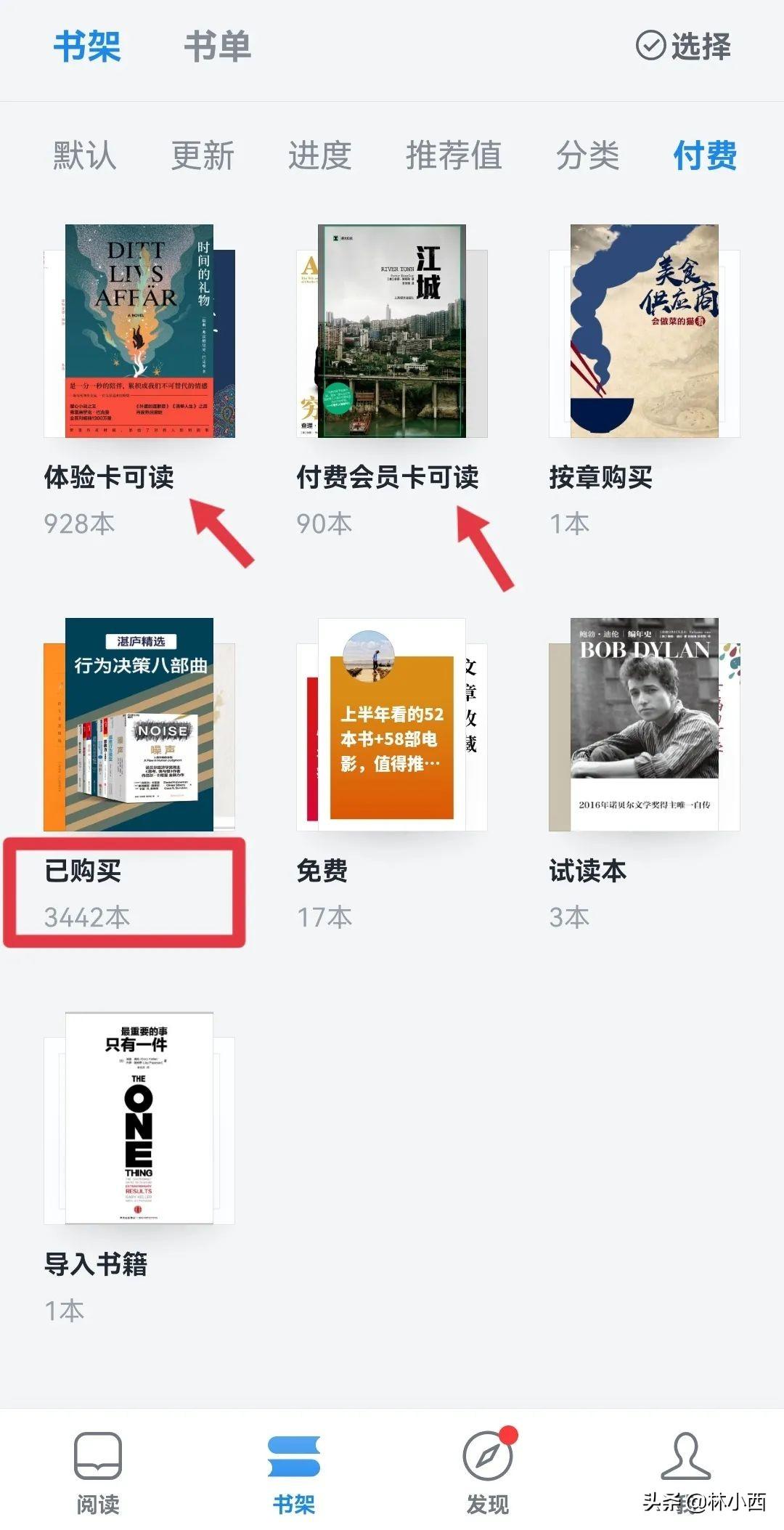Open the 按章购买 book group
The image size is (784, 1530).
(x=645, y=332)
